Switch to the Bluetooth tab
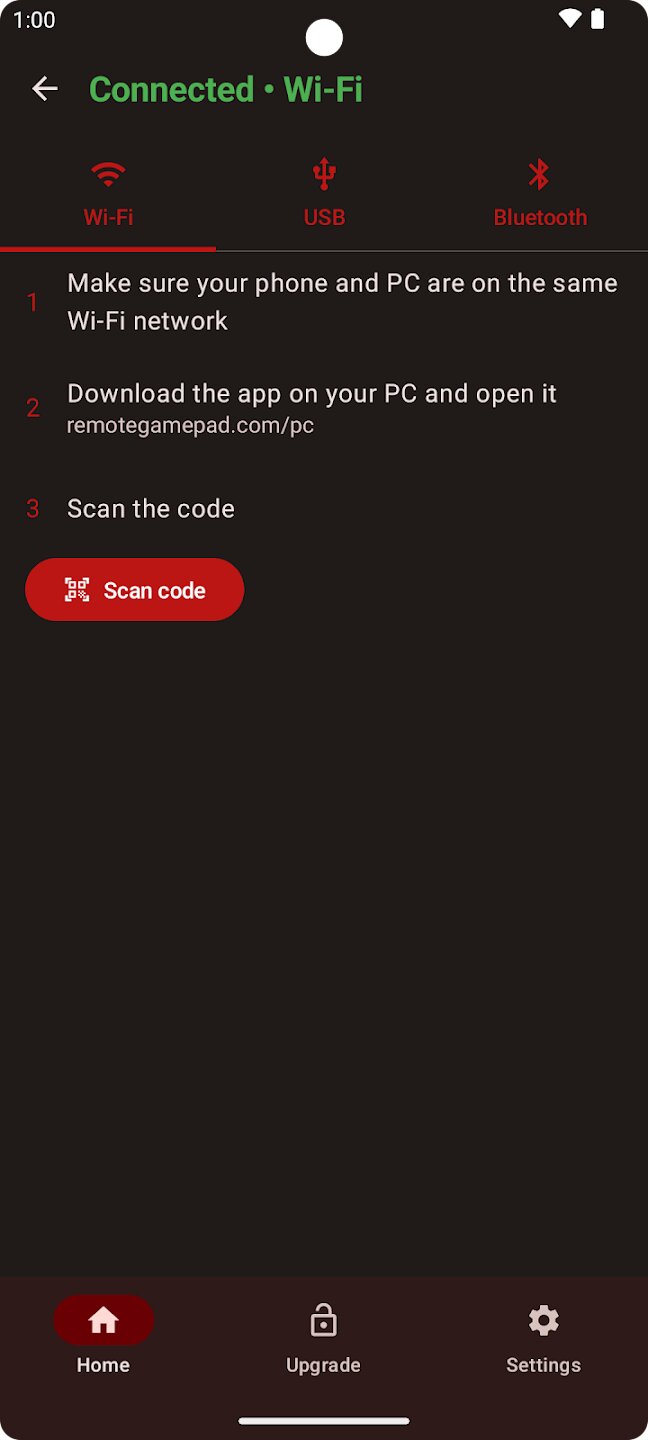The height and width of the screenshot is (1440, 648). (x=540, y=195)
